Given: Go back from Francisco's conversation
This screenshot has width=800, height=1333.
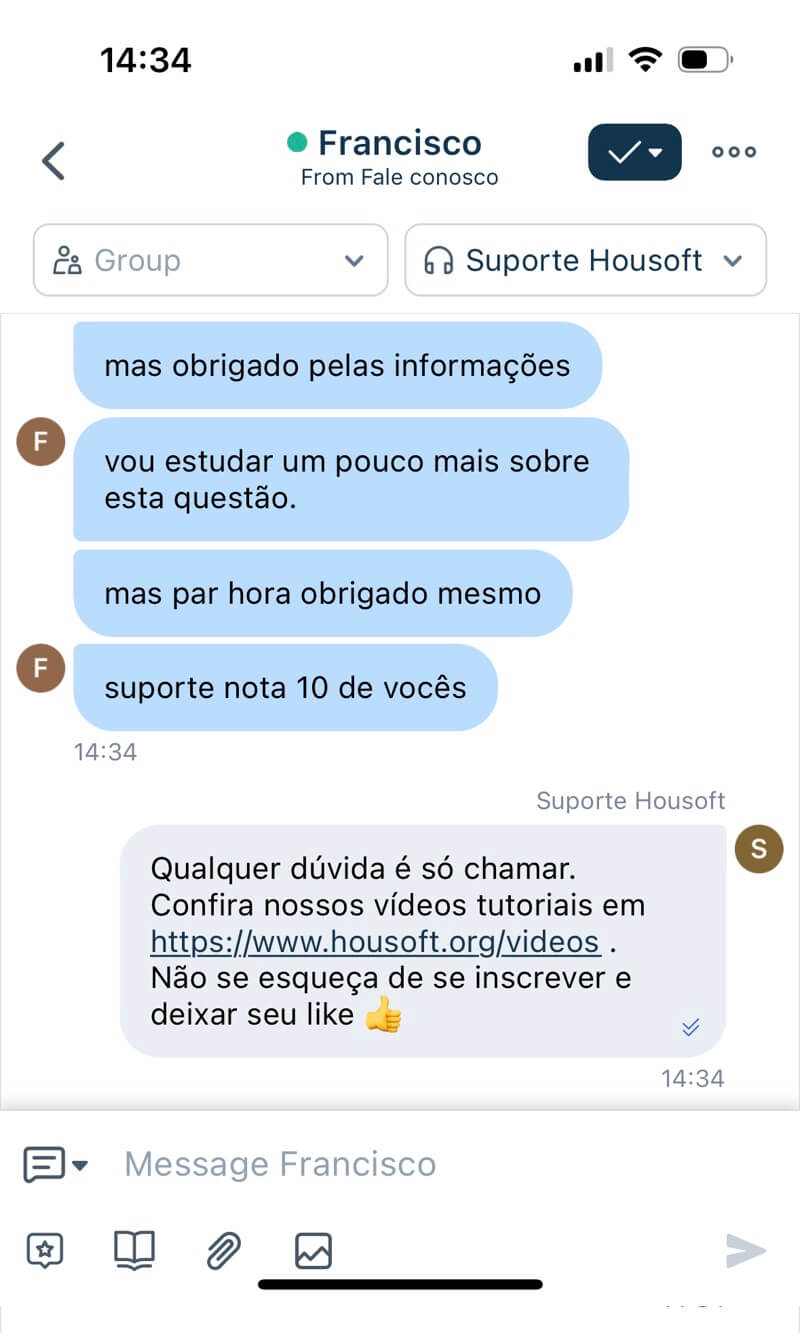Looking at the screenshot, I should click(54, 161).
